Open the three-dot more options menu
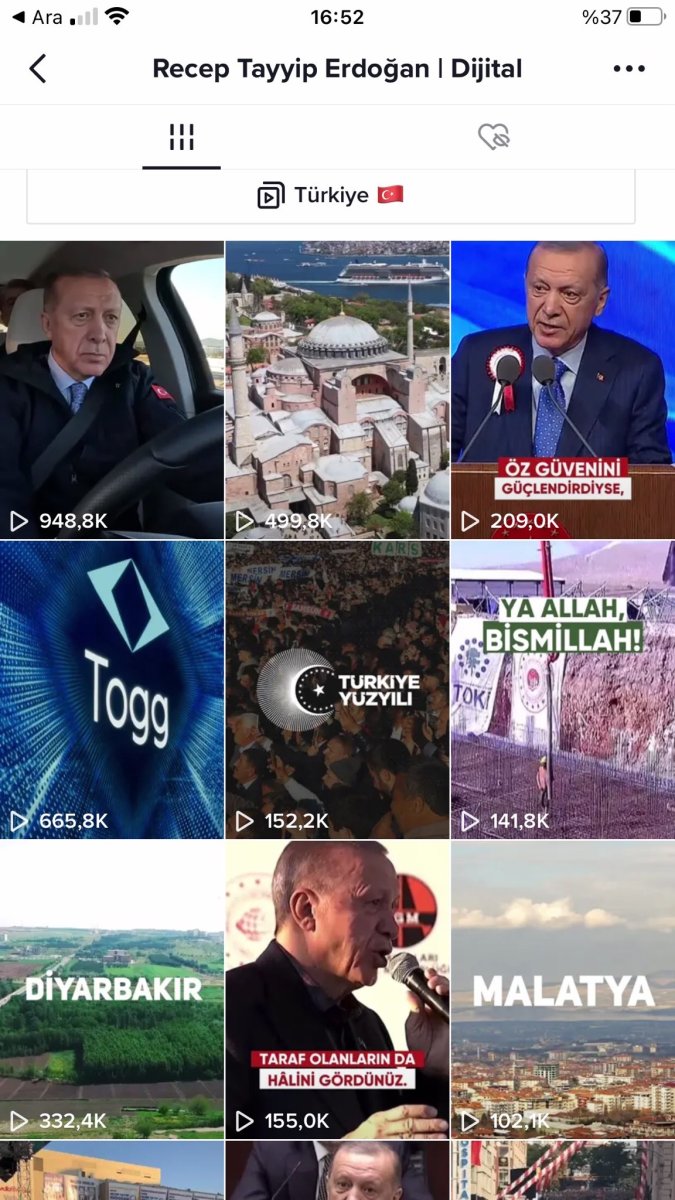Image resolution: width=675 pixels, height=1200 pixels. (x=629, y=68)
